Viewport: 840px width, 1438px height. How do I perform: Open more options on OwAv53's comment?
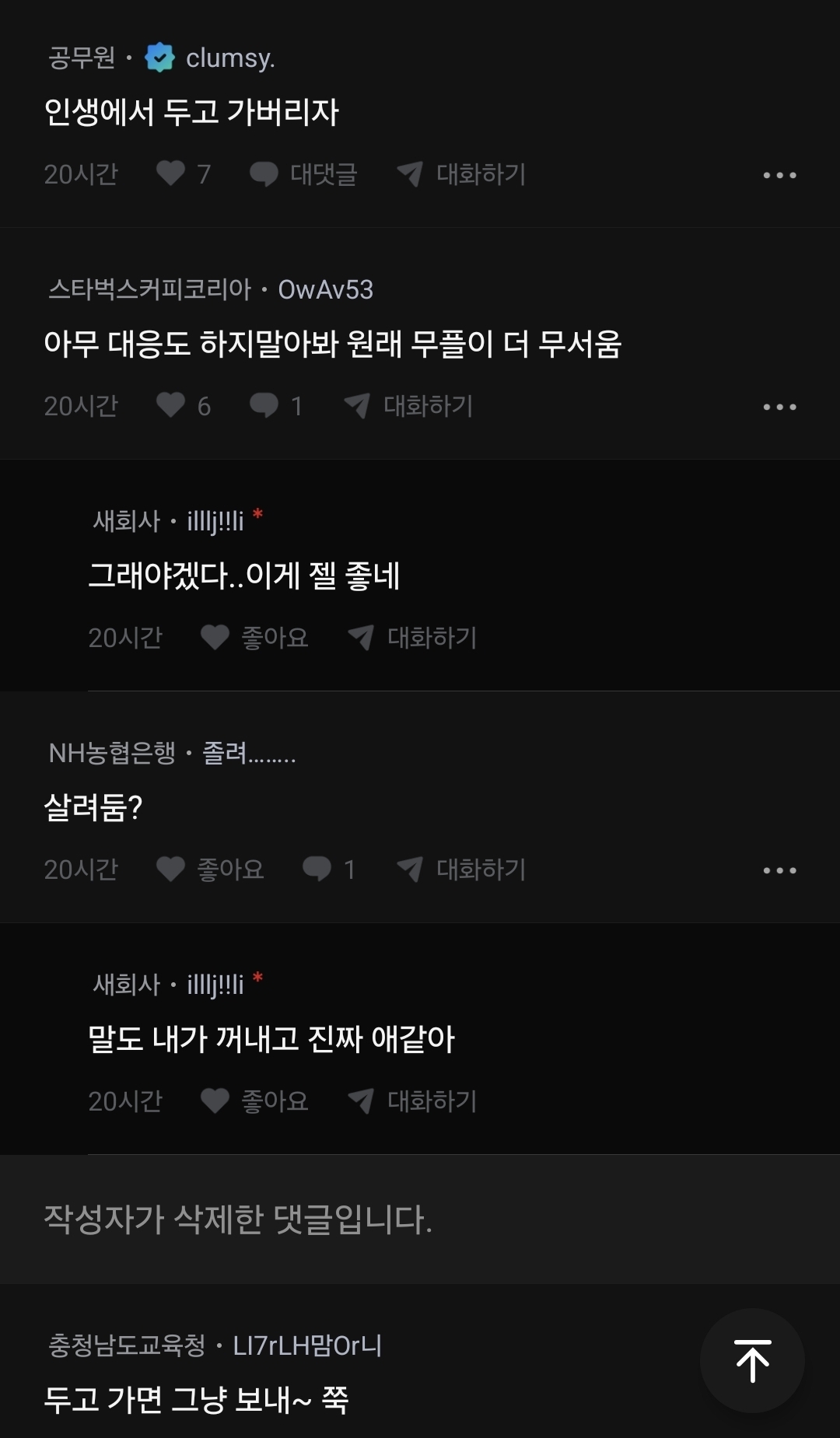(779, 407)
